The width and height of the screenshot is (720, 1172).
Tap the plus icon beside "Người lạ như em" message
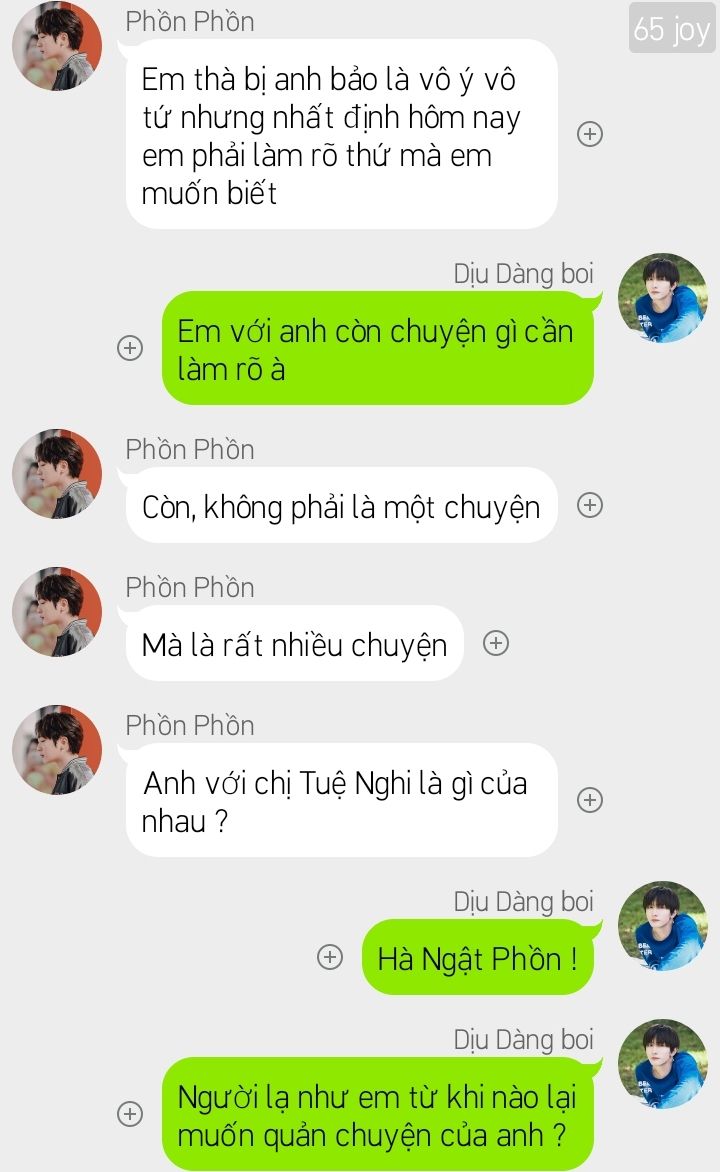130,1114
